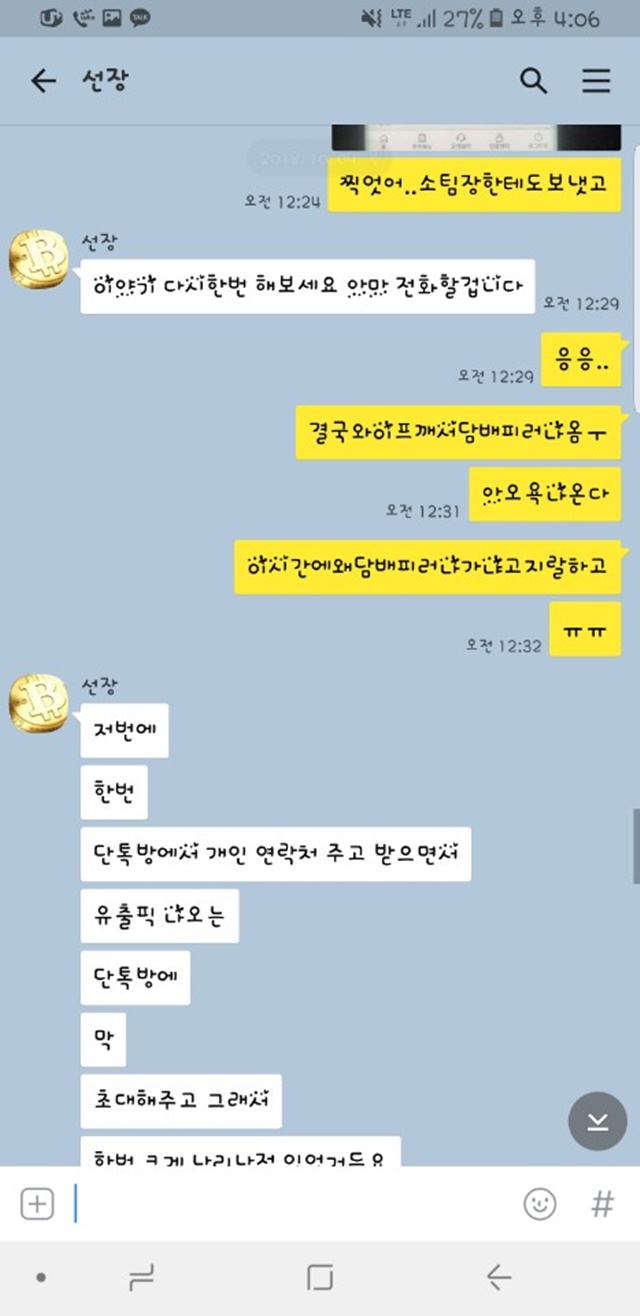Open the chat room hamburger menu
The width and height of the screenshot is (640, 1316).
coord(597,81)
